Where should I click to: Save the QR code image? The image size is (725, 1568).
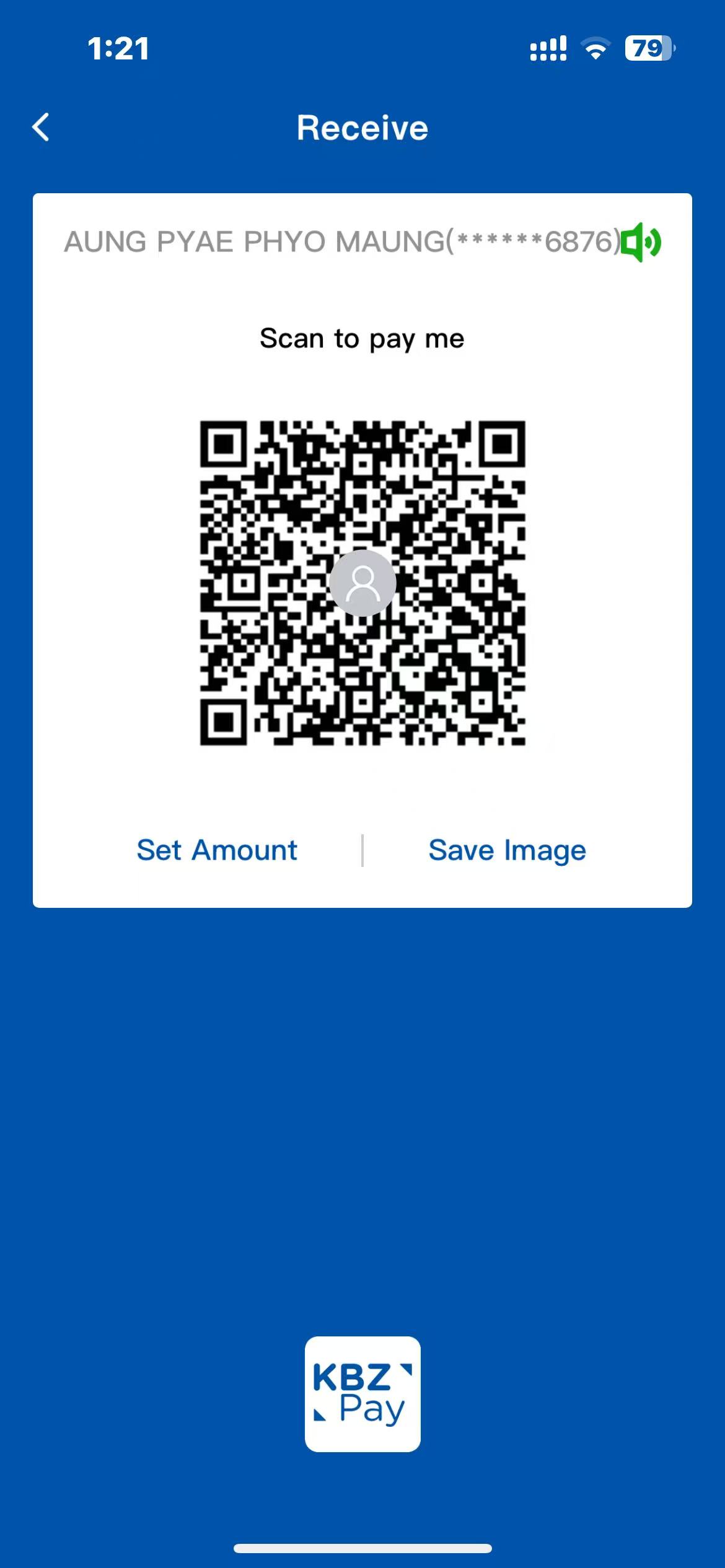point(507,850)
